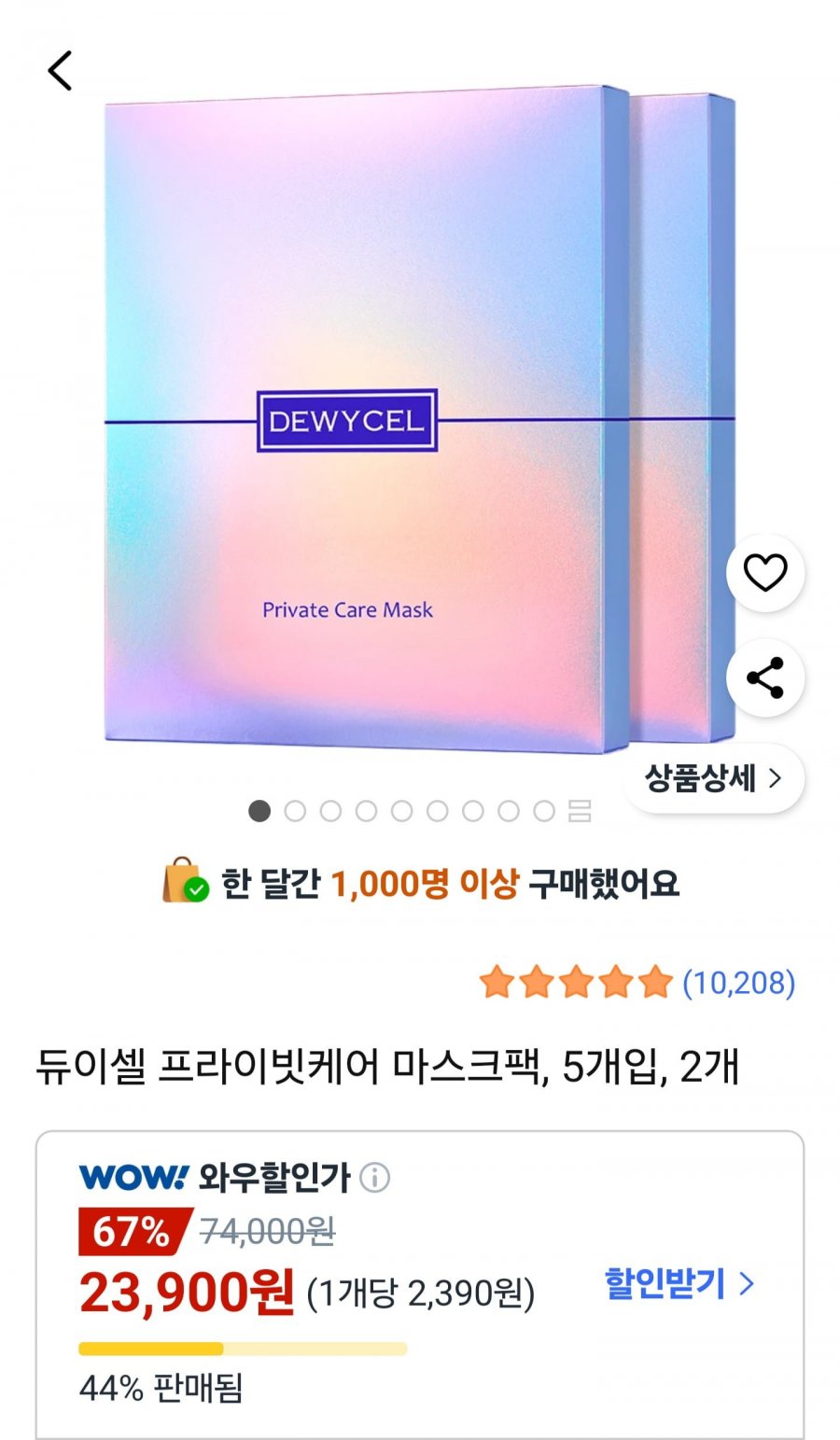This screenshot has width=840, height=1440.
Task: Open the Dewycel product image
Action: 419,419
